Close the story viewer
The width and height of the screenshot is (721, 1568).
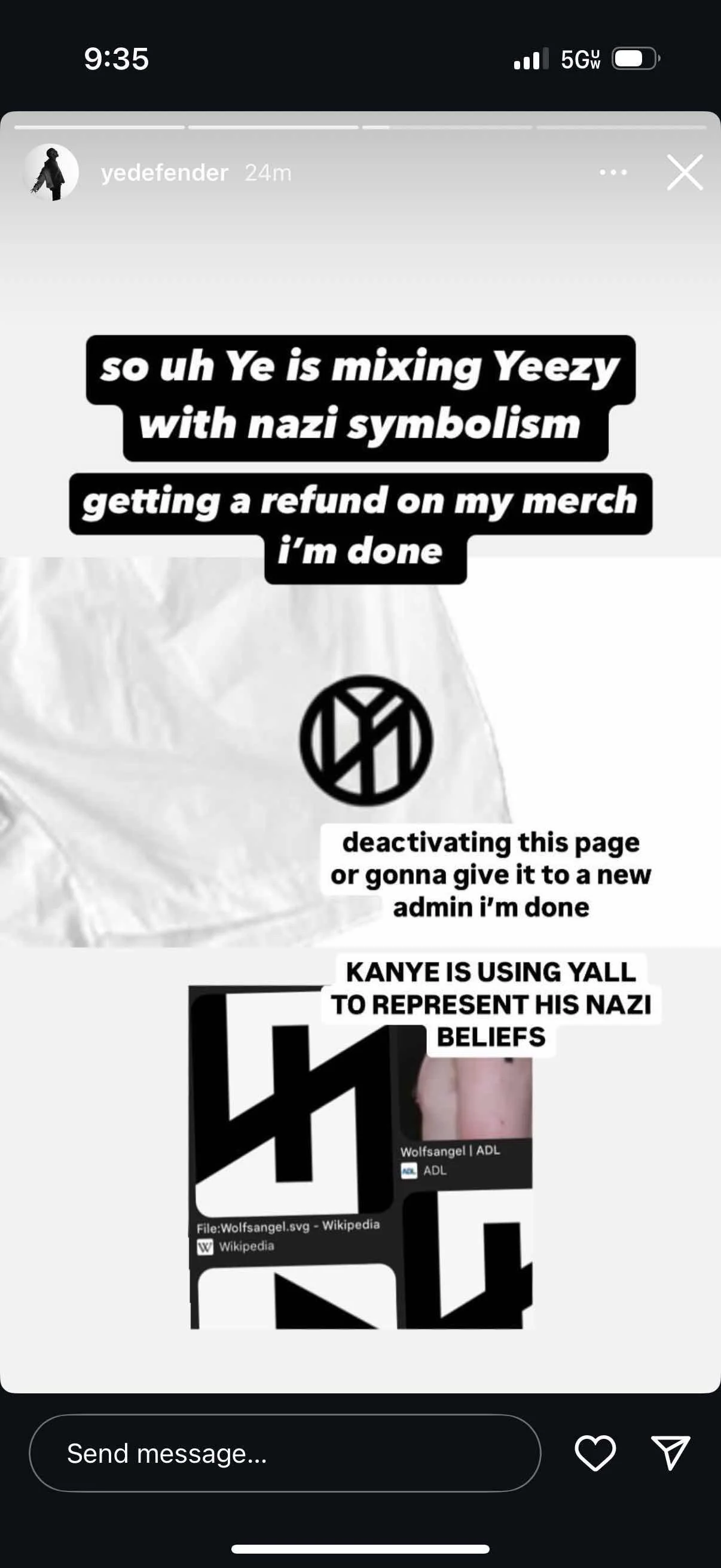[685, 172]
